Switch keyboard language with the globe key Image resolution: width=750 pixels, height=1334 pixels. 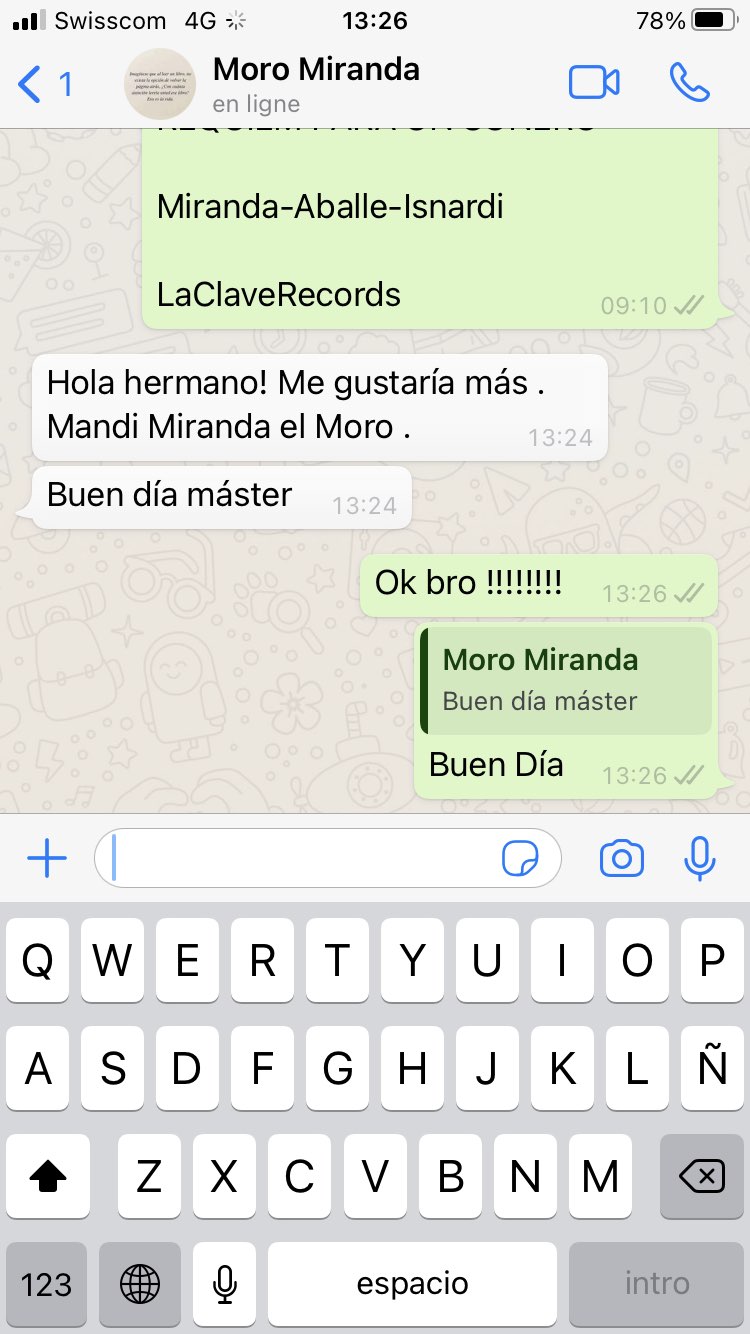pos(140,1284)
